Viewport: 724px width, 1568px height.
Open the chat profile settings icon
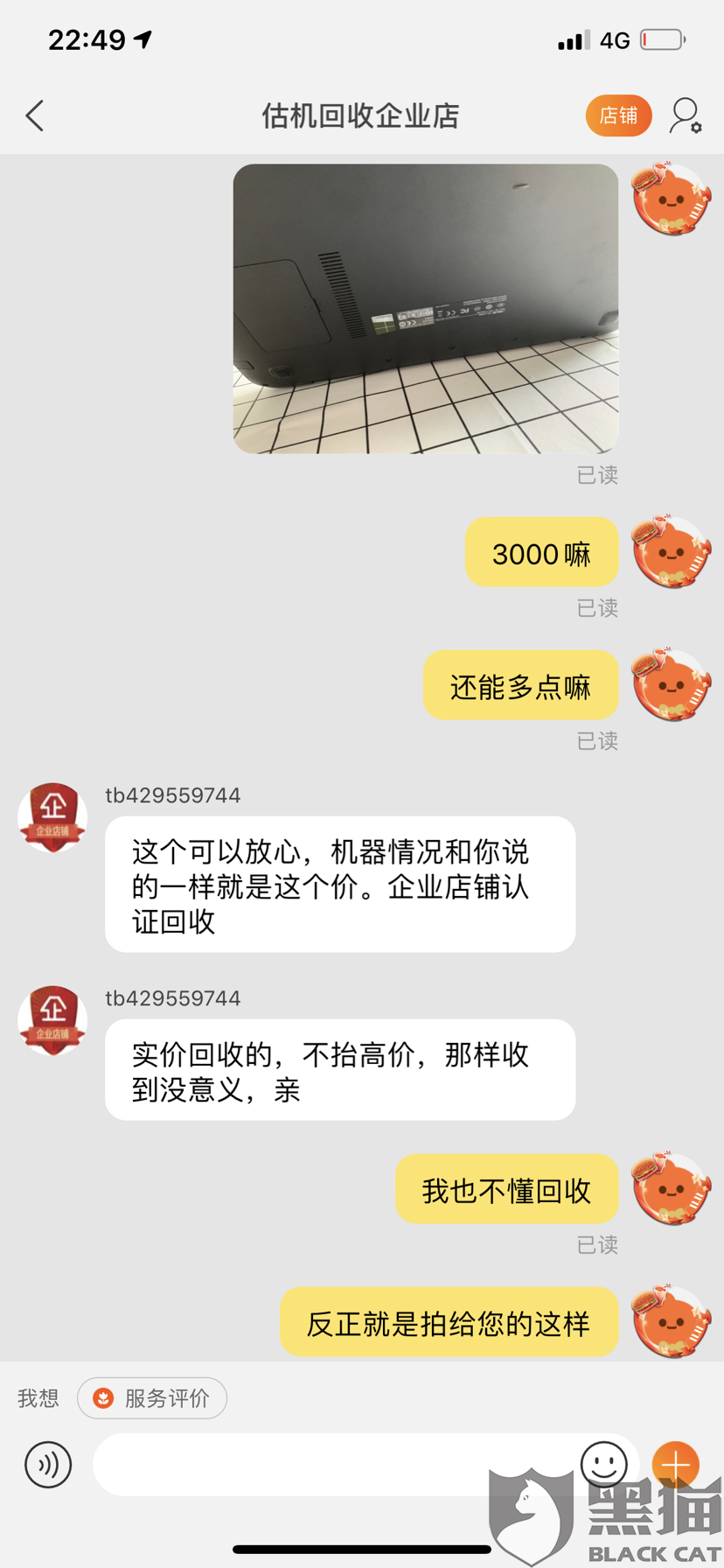pos(686,115)
